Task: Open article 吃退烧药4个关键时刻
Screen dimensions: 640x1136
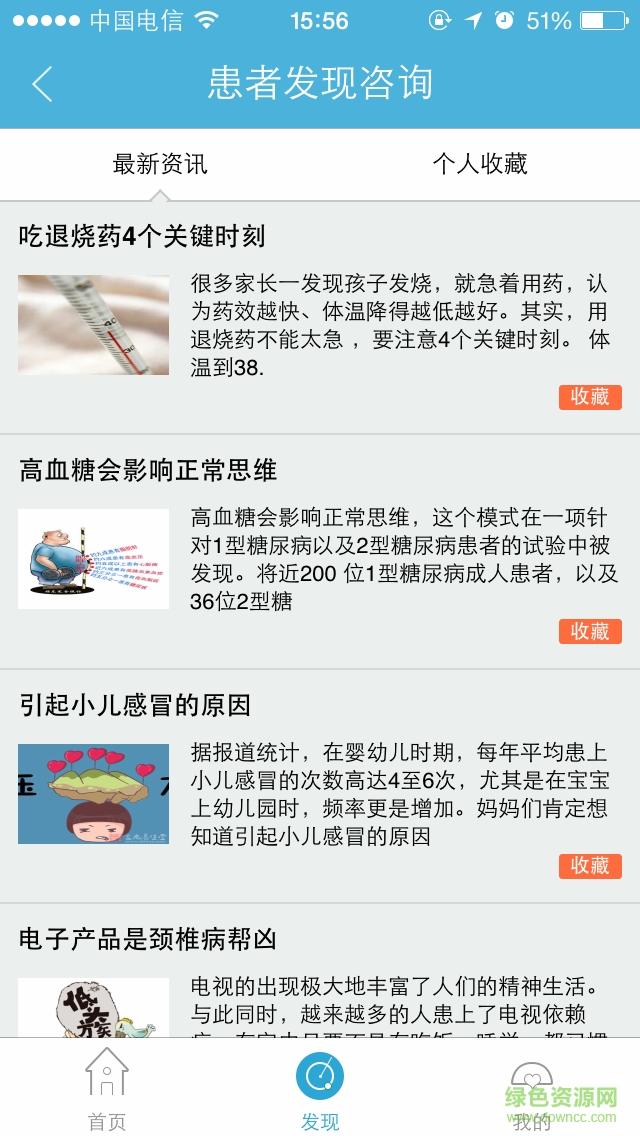Action: click(142, 237)
